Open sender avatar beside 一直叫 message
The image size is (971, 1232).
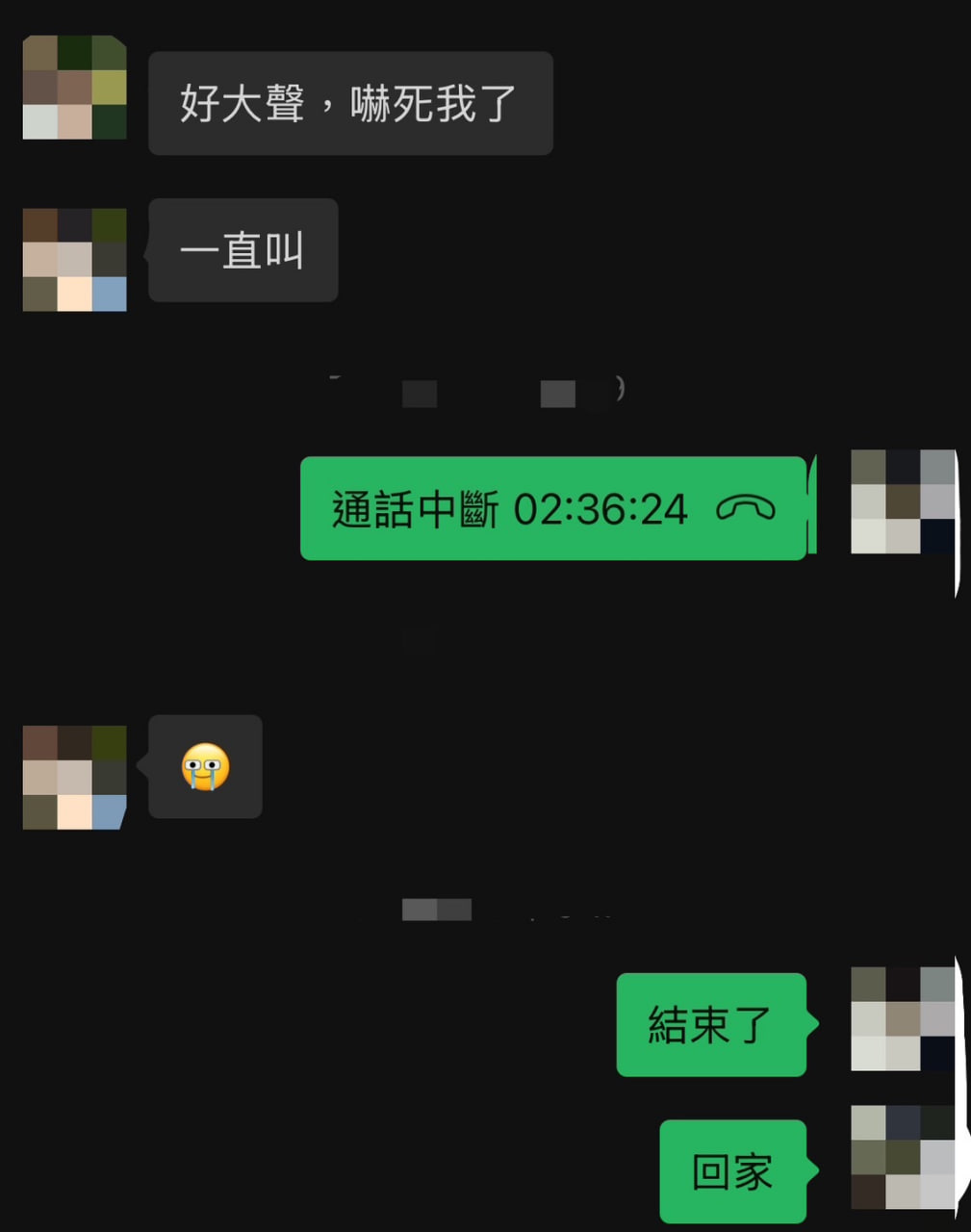click(x=75, y=260)
